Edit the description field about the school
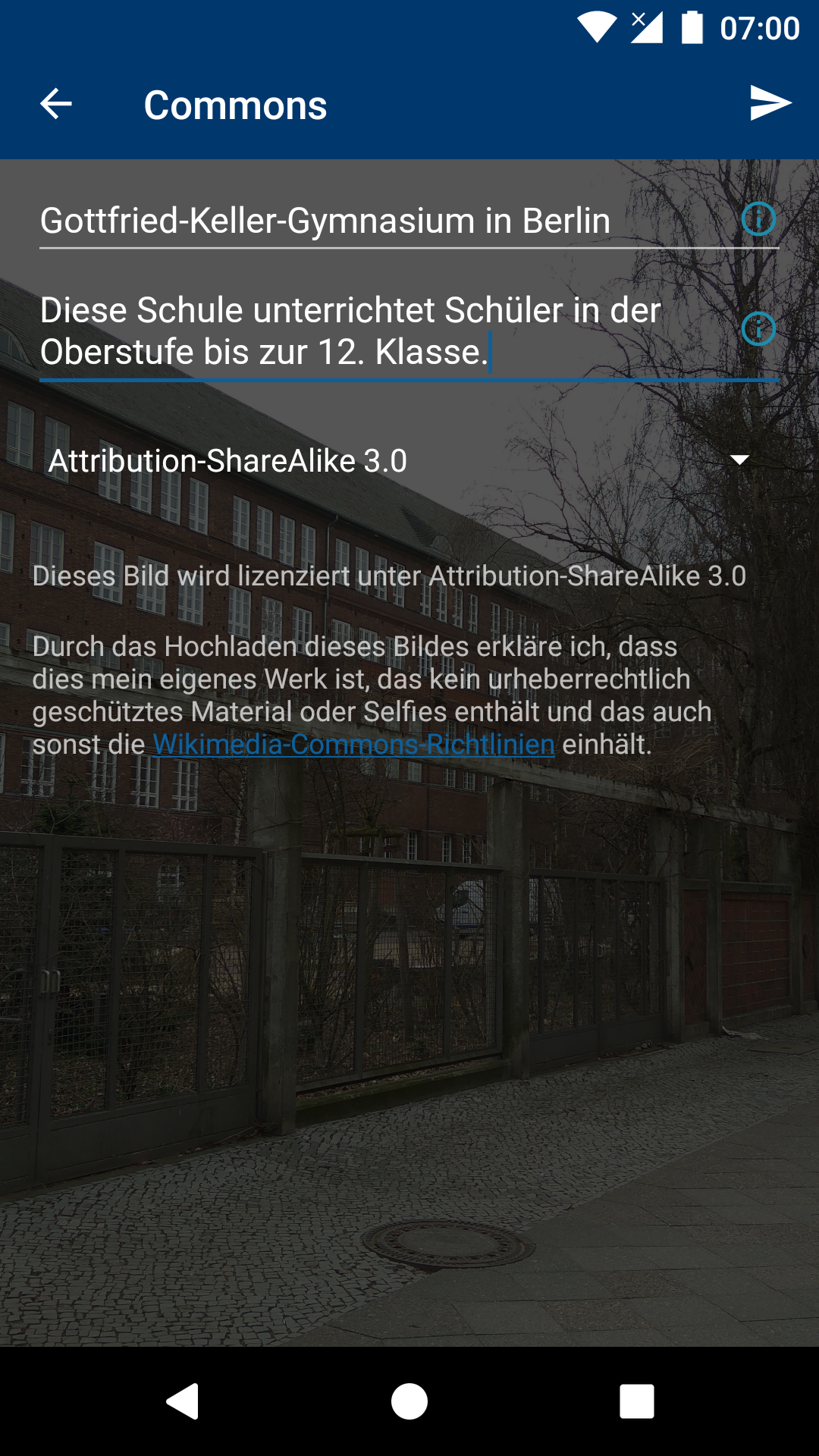This screenshot has width=819, height=1456. pyautogui.click(x=349, y=331)
